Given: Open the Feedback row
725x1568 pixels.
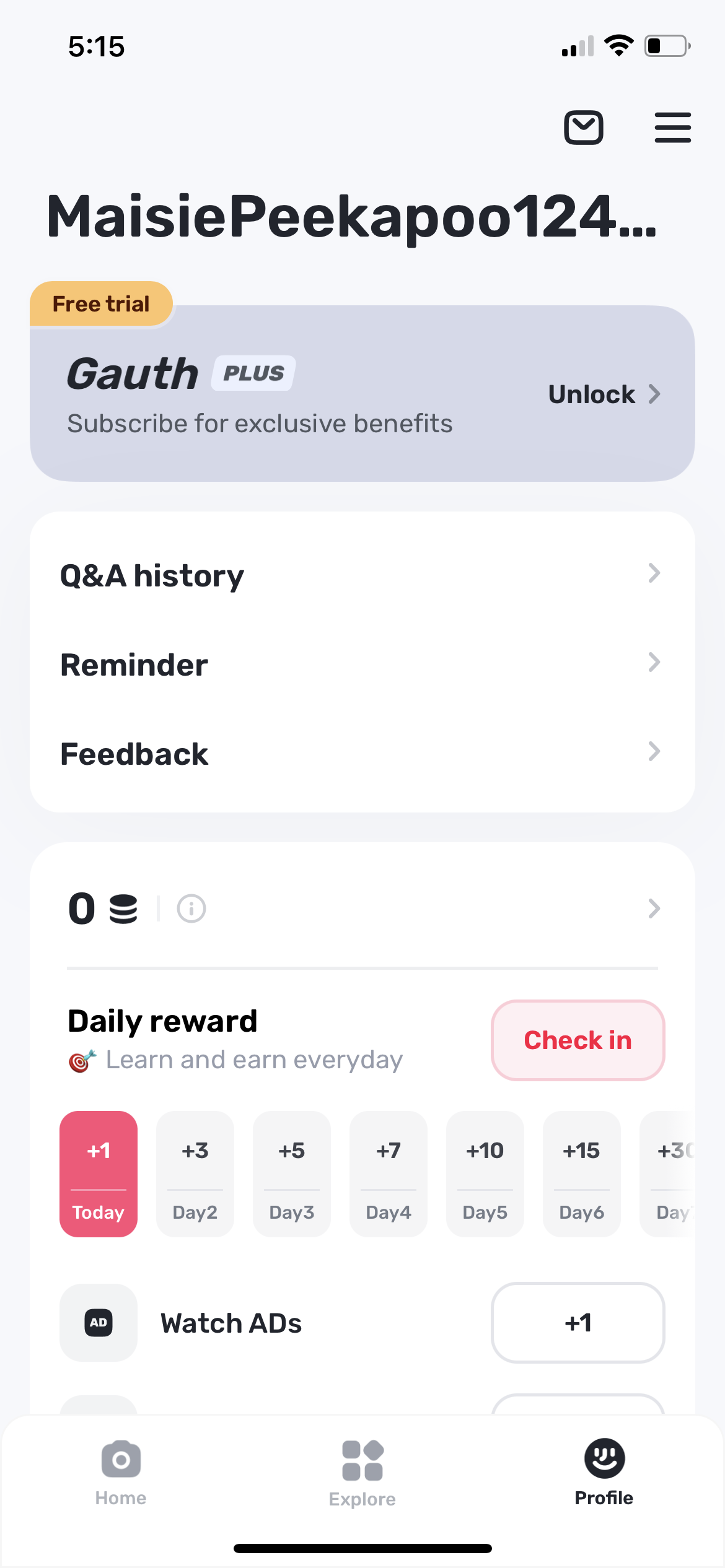Looking at the screenshot, I should coord(362,753).
